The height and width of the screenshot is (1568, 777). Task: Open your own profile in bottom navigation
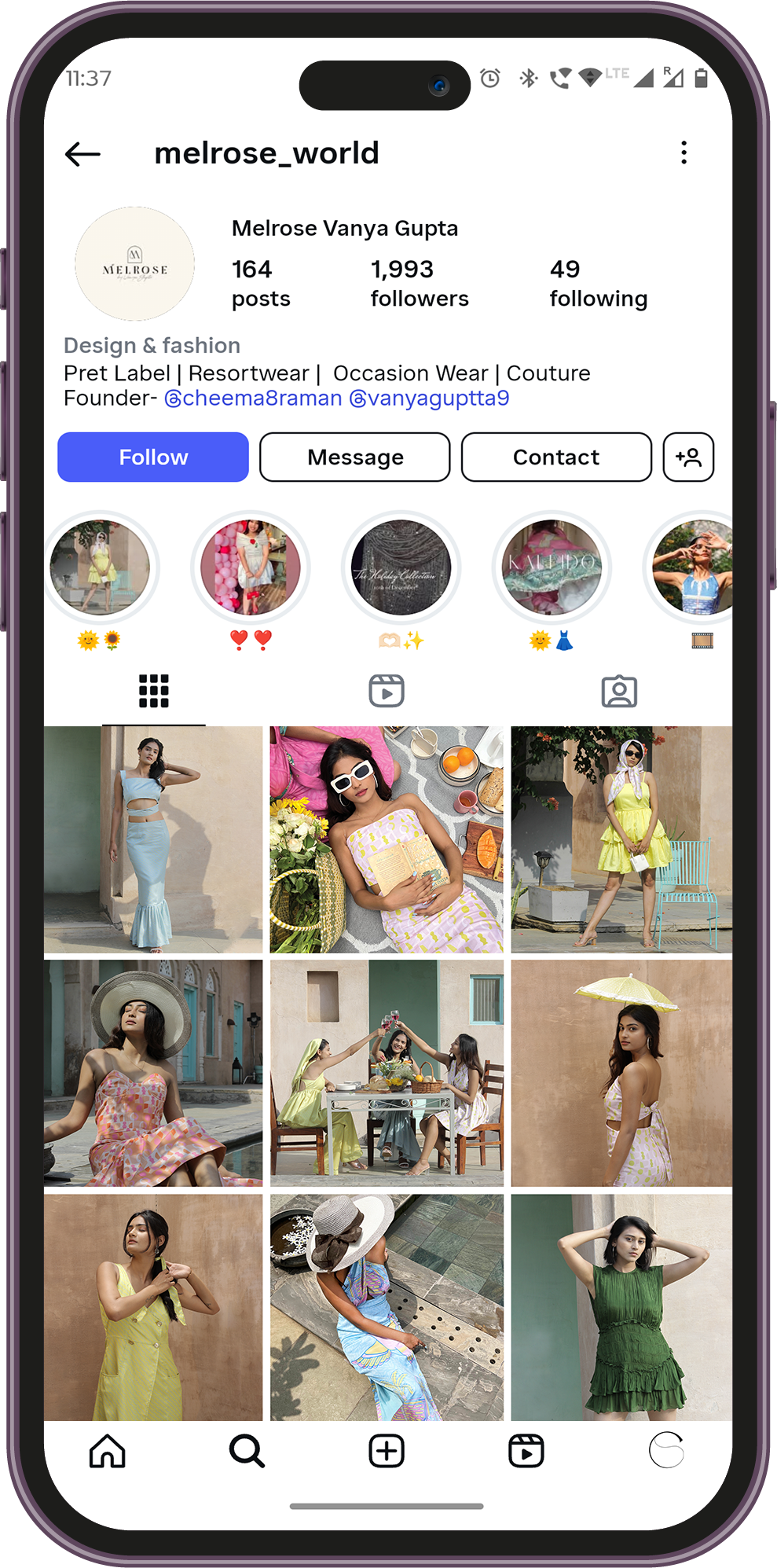666,1451
